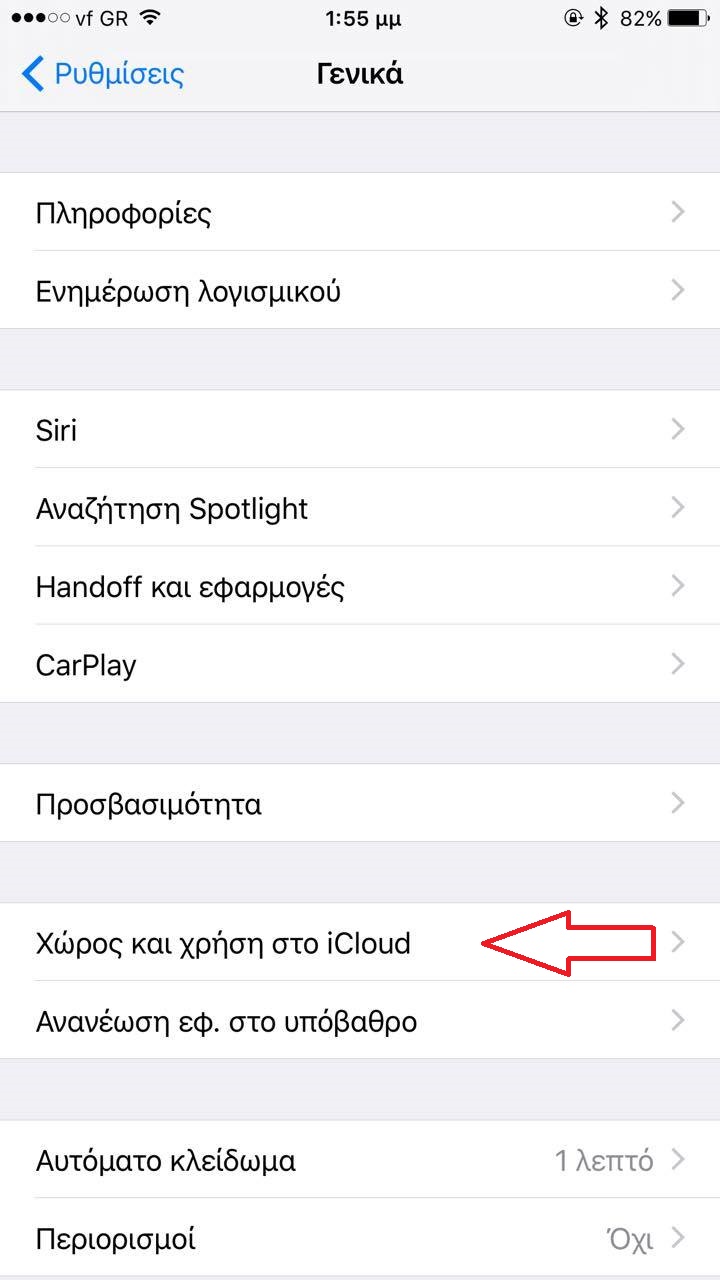Open Siri settings
This screenshot has width=720, height=1280.
(x=360, y=429)
